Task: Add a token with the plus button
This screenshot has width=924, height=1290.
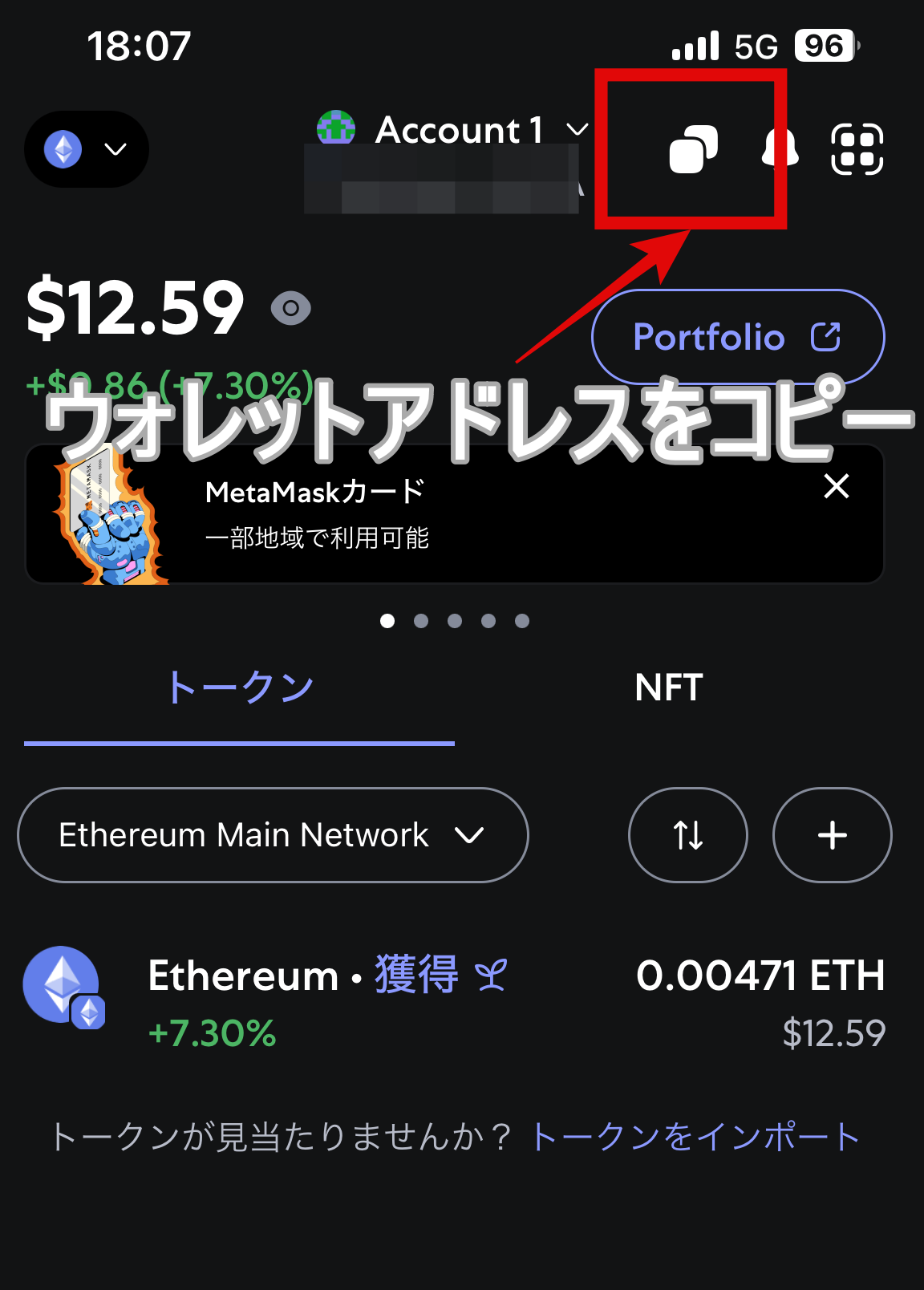Action: click(832, 835)
